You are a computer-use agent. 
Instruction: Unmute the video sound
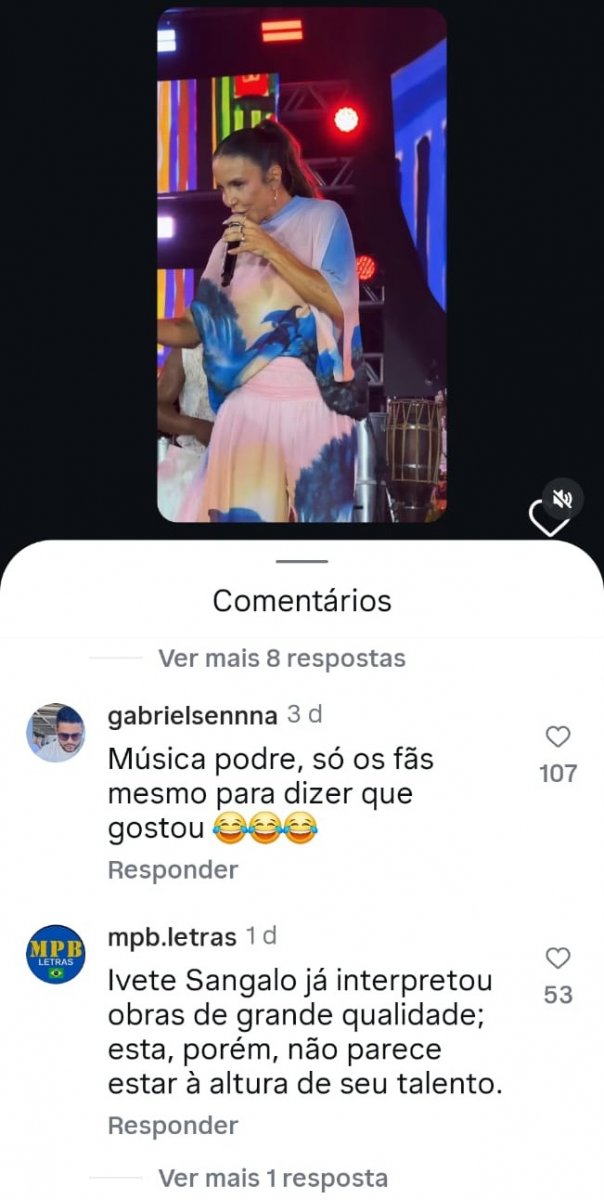click(x=563, y=497)
